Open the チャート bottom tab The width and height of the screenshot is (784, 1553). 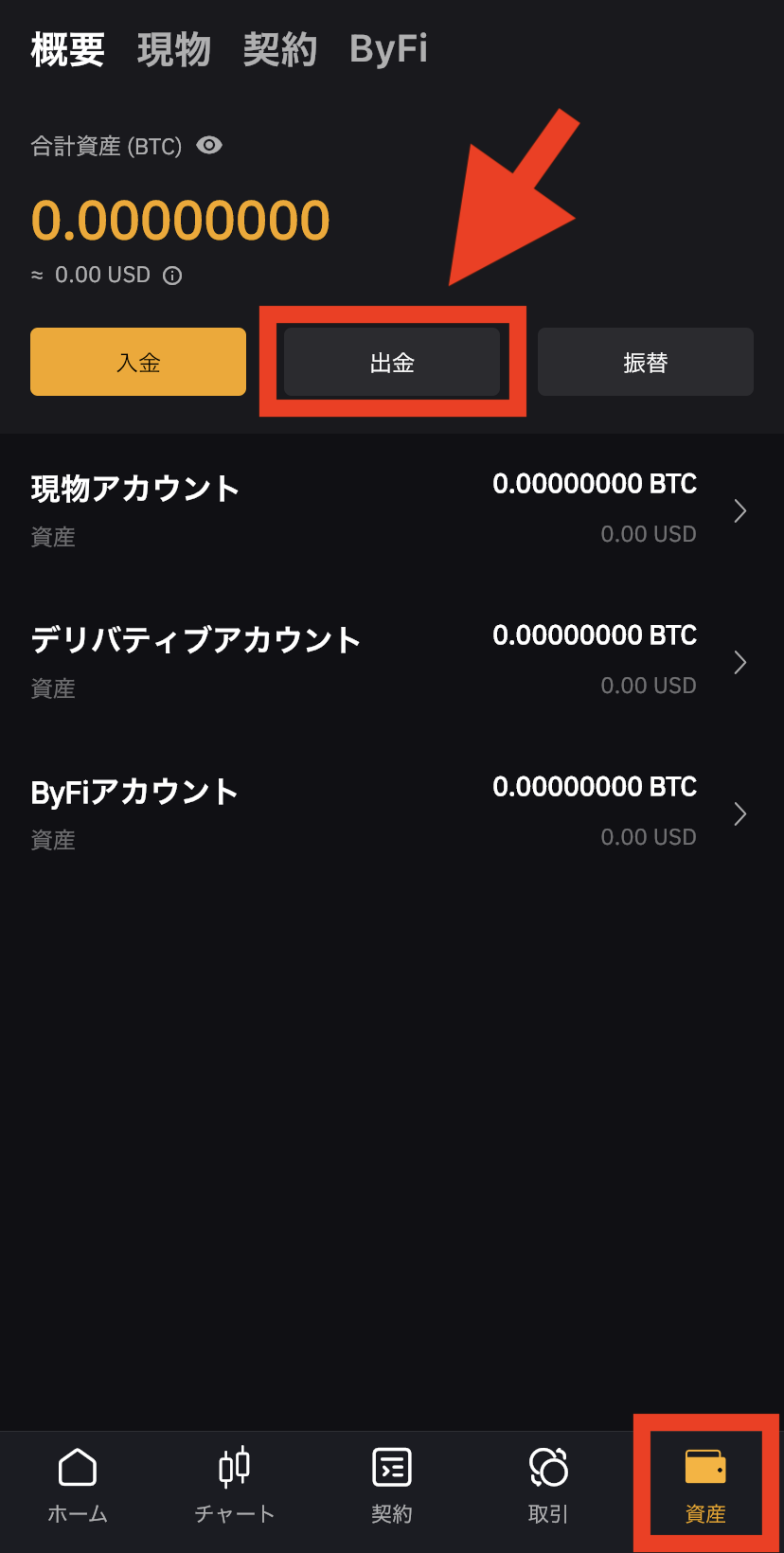point(235,1485)
